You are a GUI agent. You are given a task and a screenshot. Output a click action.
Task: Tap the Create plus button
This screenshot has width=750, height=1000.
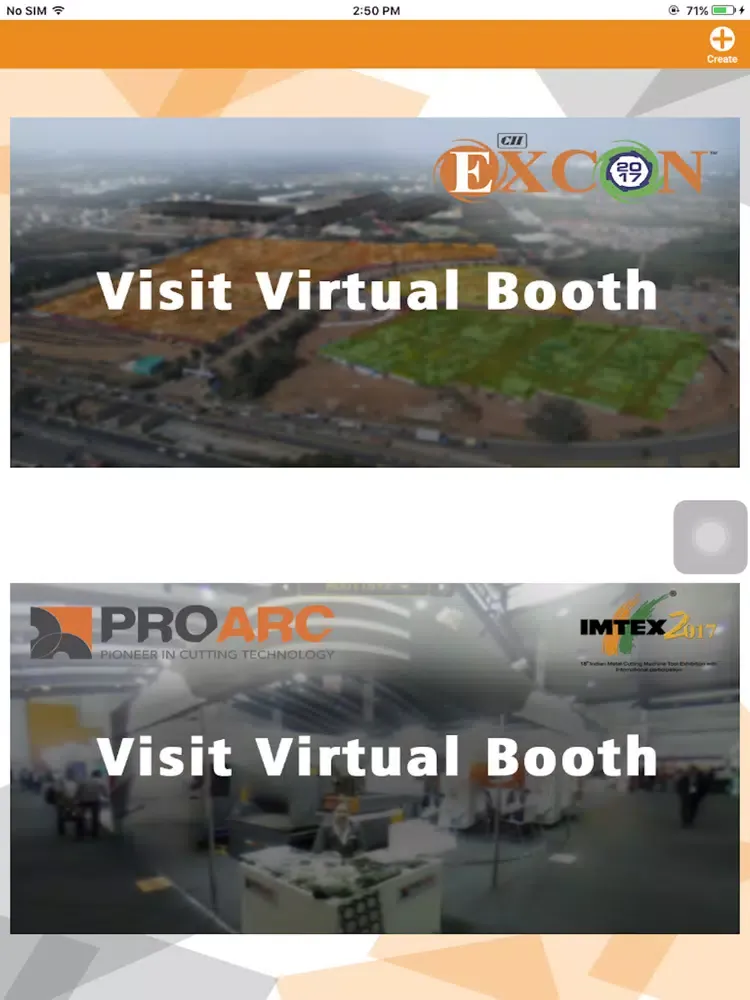pos(721,44)
